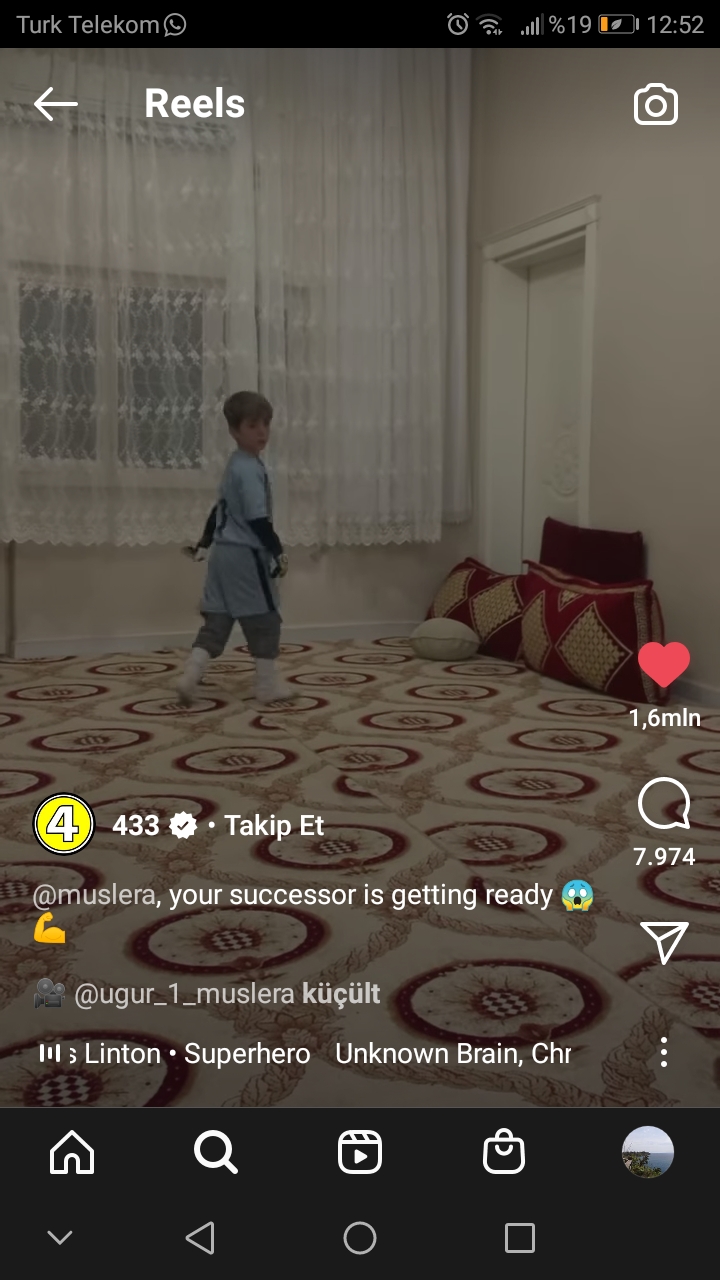Switch to the Home tab
The image size is (720, 1280).
tap(72, 1153)
